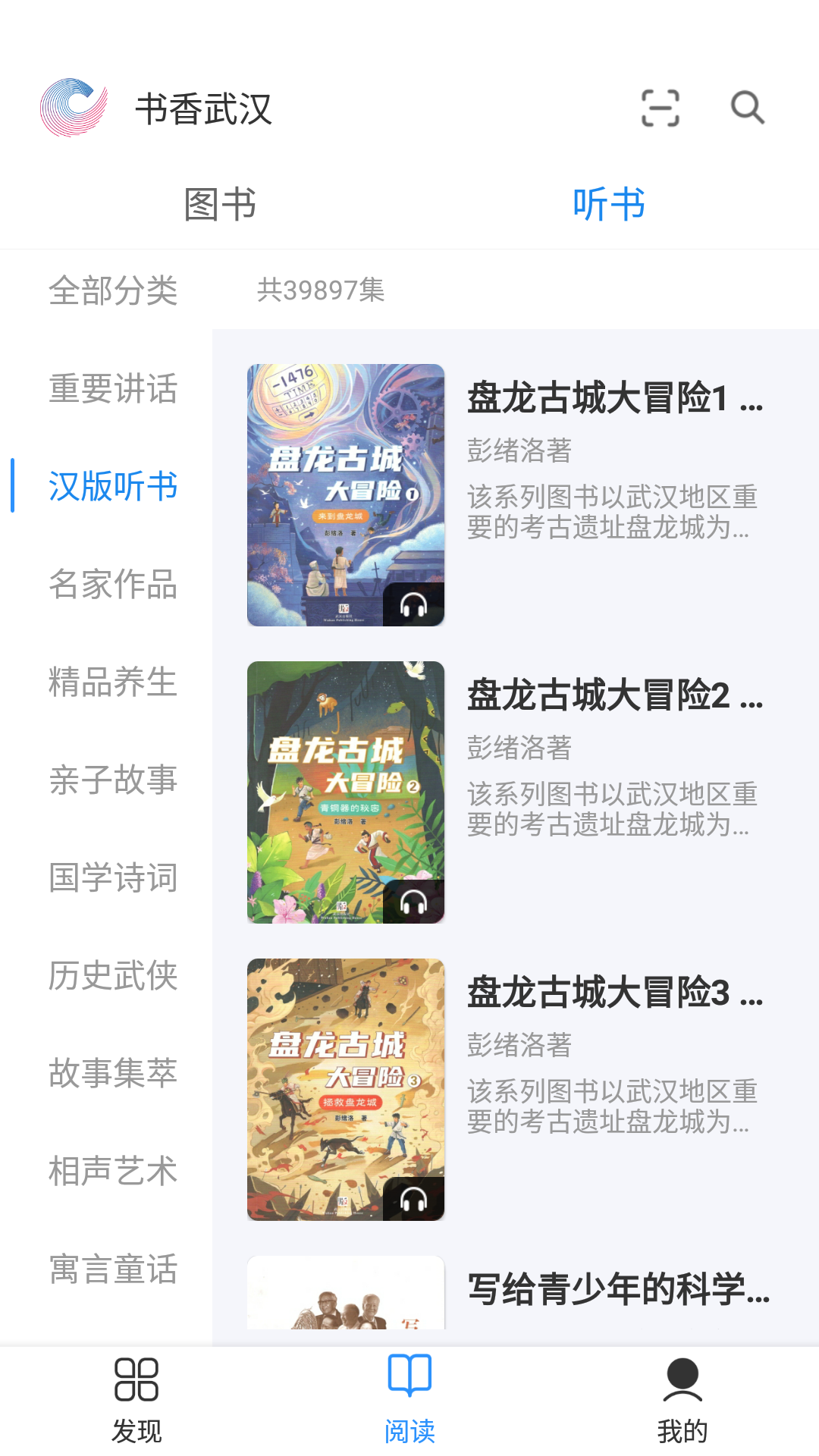Switch selection to 重要讲话 category
The height and width of the screenshot is (1456, 819).
[x=113, y=390]
